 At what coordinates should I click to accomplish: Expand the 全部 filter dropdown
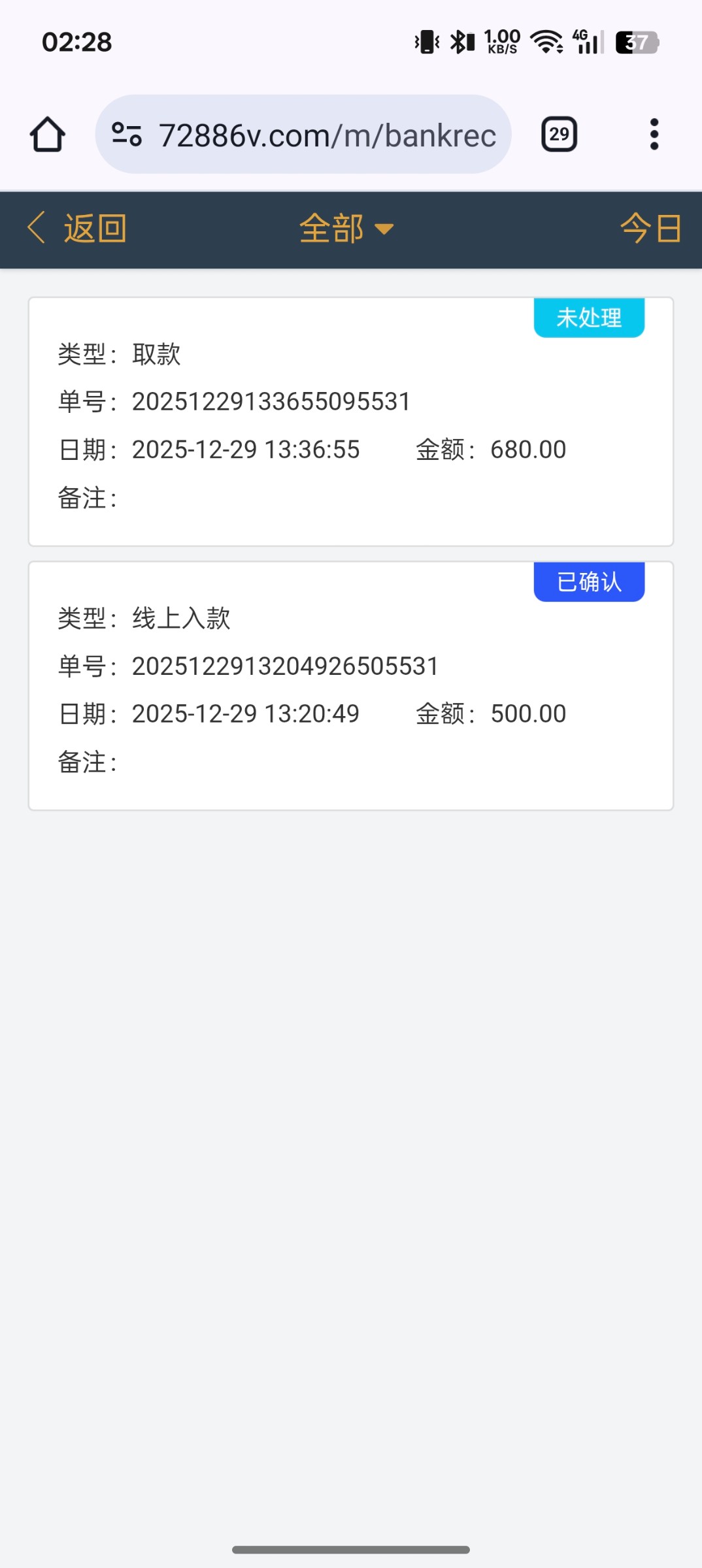(x=346, y=229)
